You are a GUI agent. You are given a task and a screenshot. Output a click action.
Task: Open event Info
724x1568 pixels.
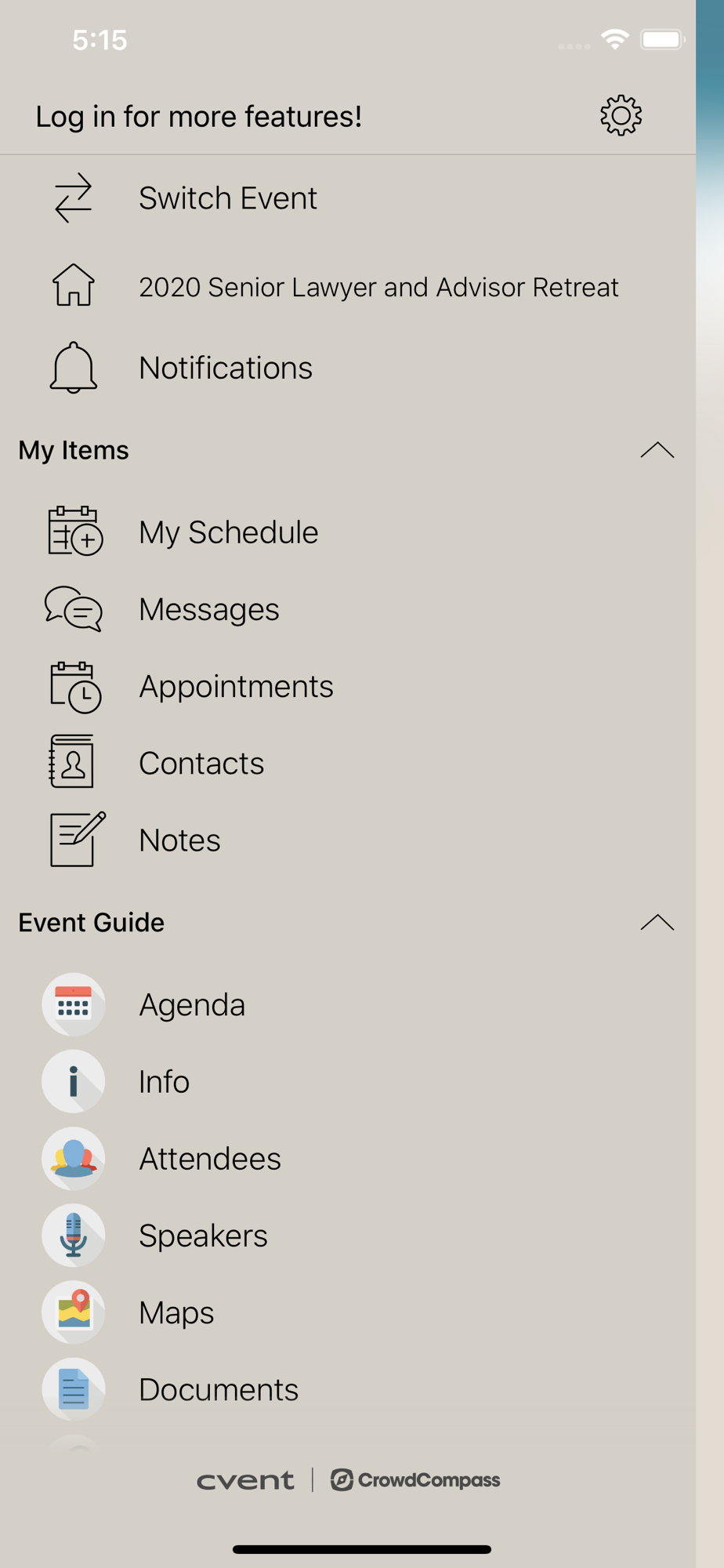point(348,1081)
